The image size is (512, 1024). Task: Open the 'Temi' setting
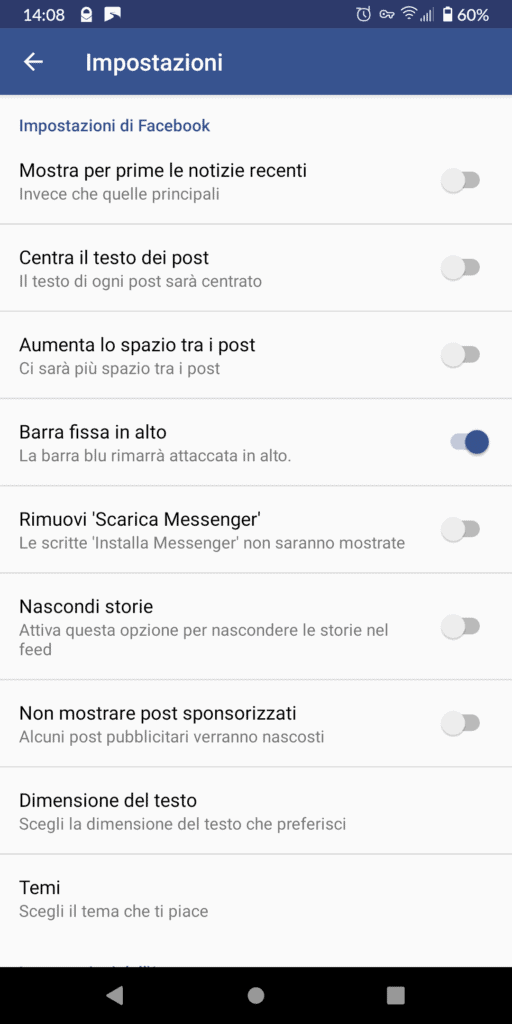256,898
